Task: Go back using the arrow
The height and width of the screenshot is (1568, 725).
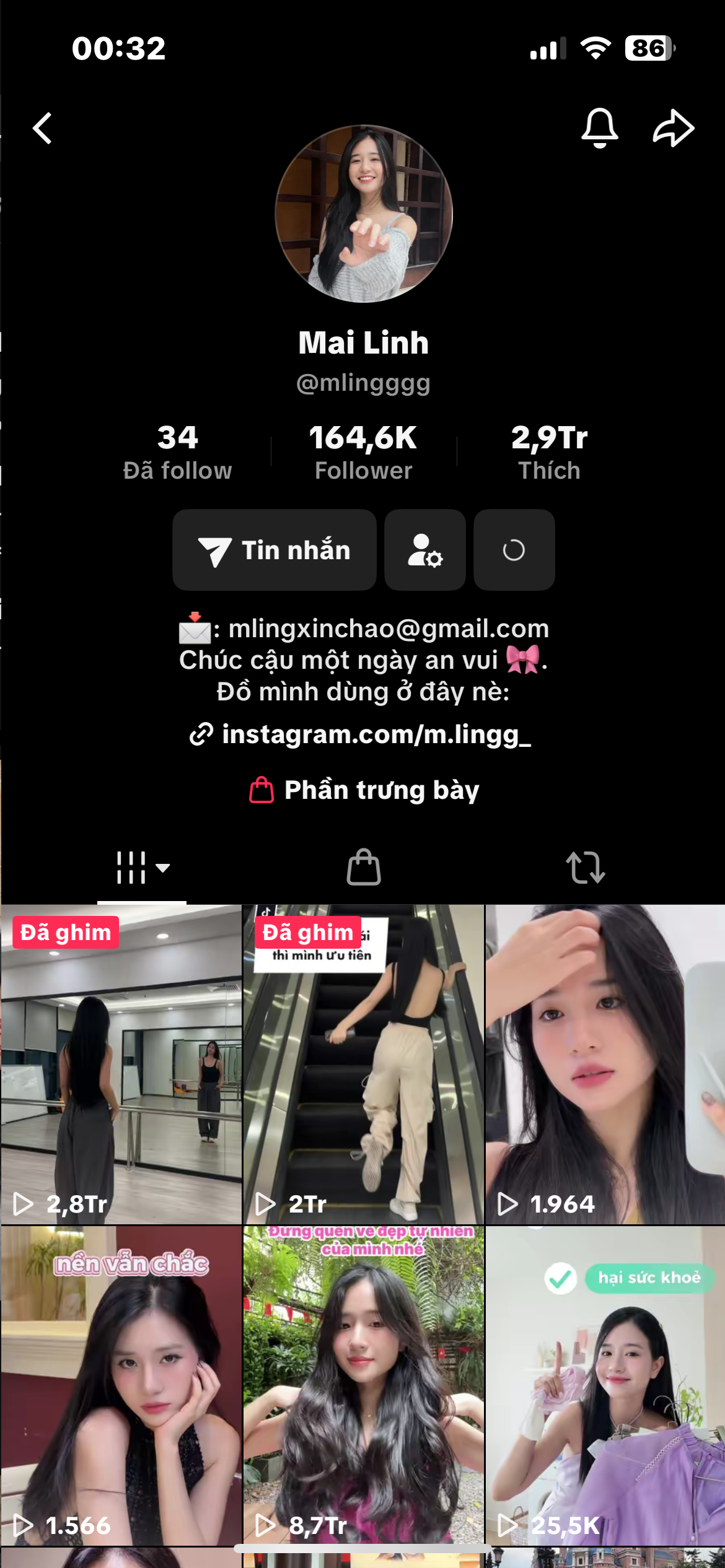Action: pyautogui.click(x=42, y=129)
